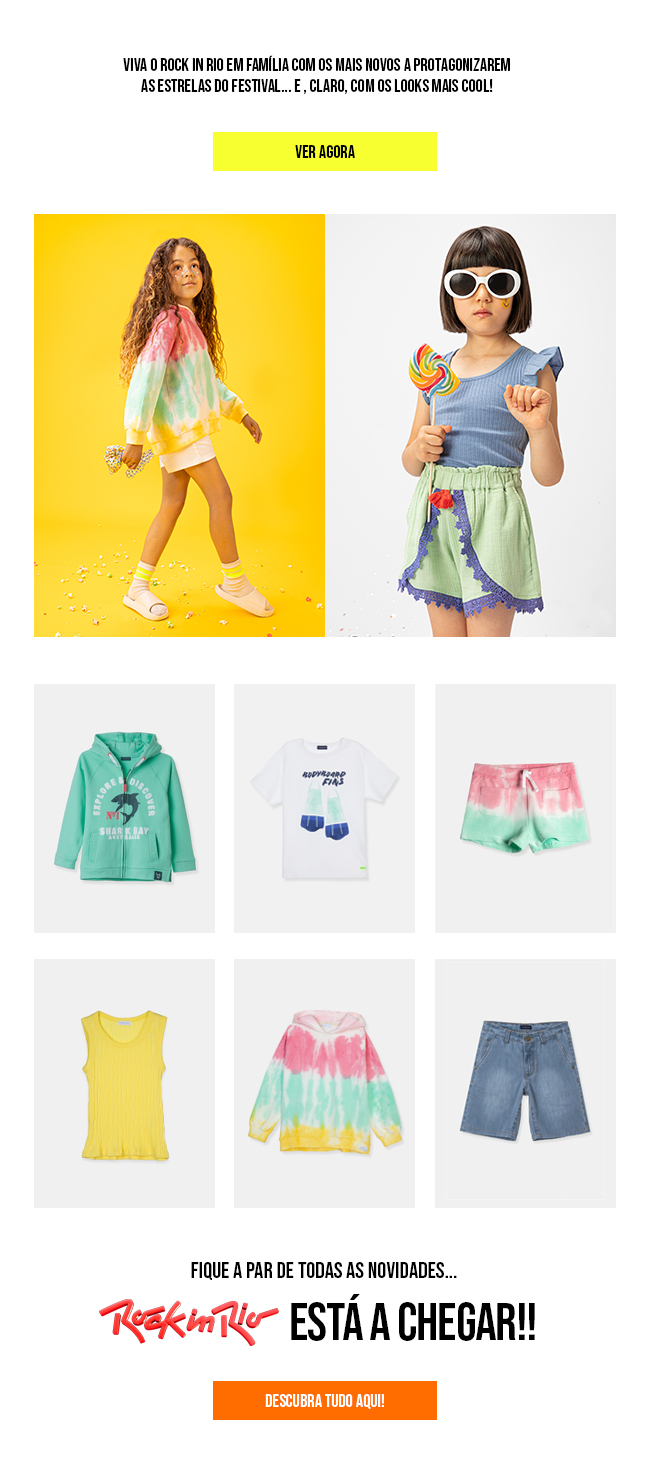Open the yellow ribbed tank top
This screenshot has height=1464, width=650.
pyautogui.click(x=124, y=1083)
